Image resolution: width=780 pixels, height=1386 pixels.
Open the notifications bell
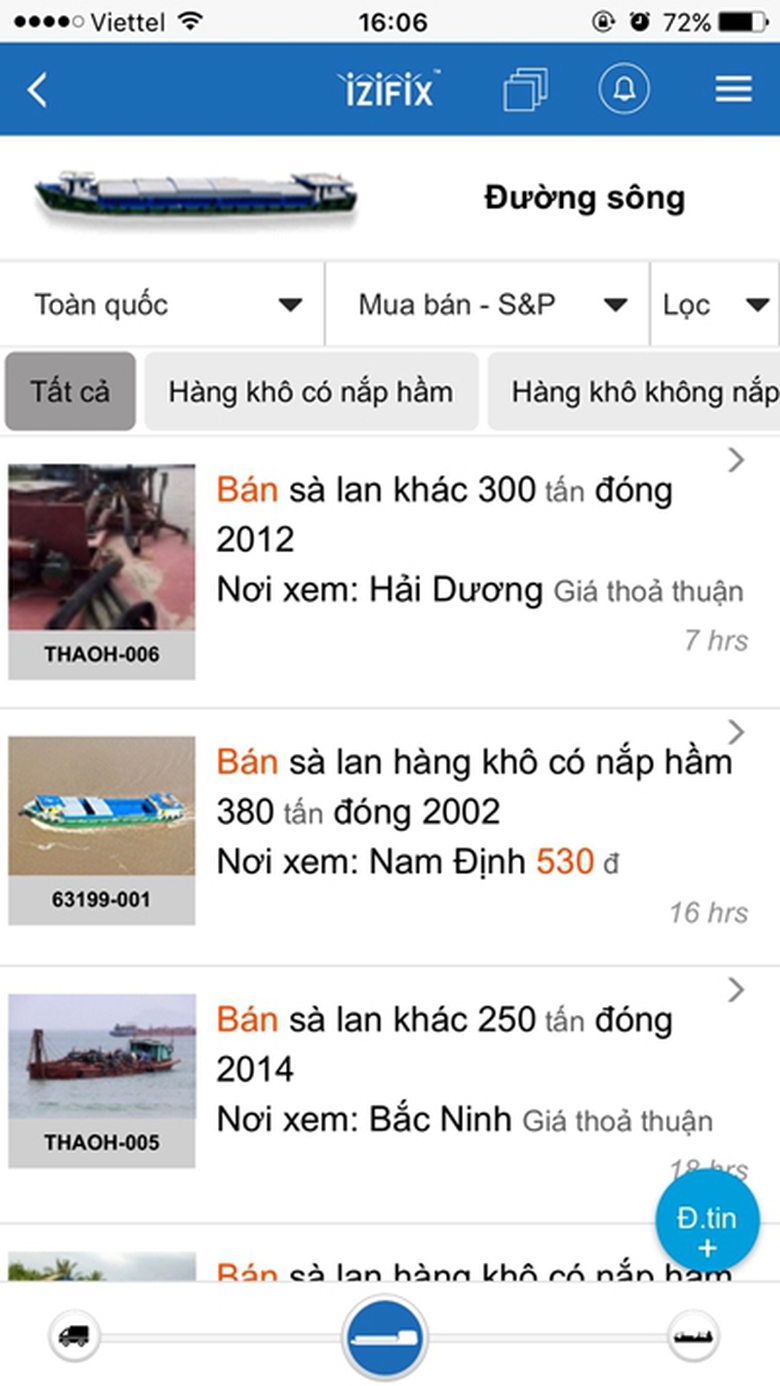624,90
